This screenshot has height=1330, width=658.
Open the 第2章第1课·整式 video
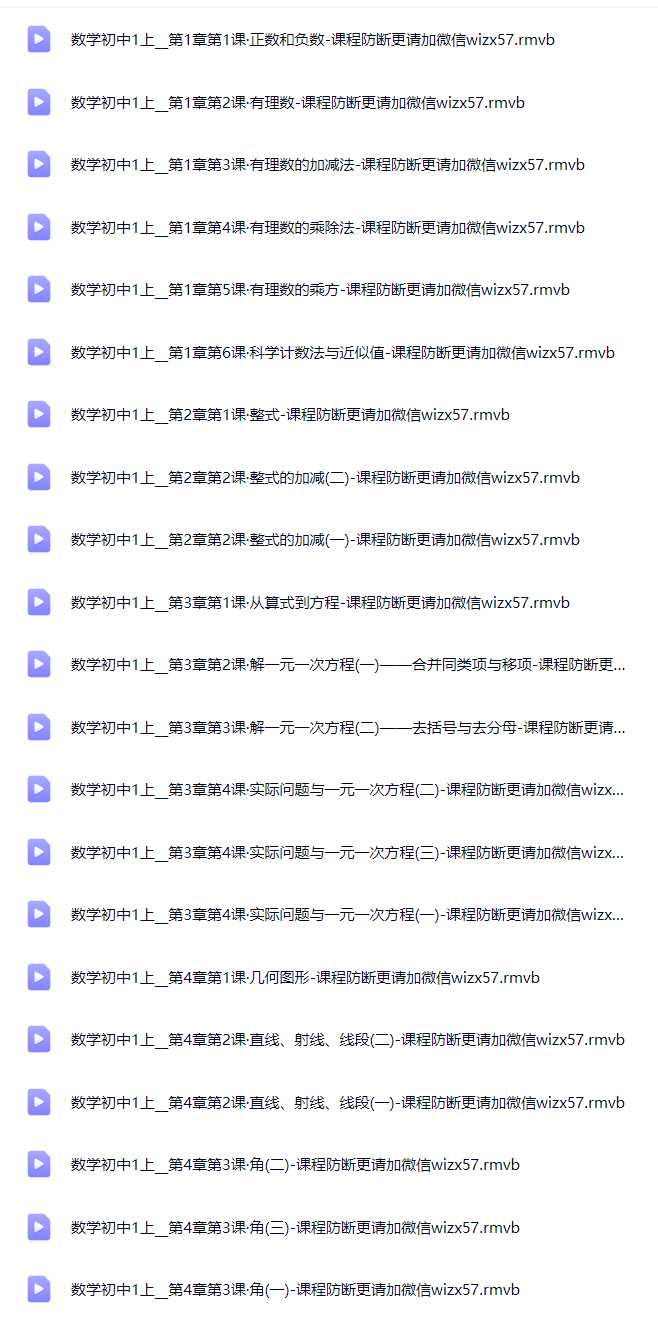pos(290,415)
